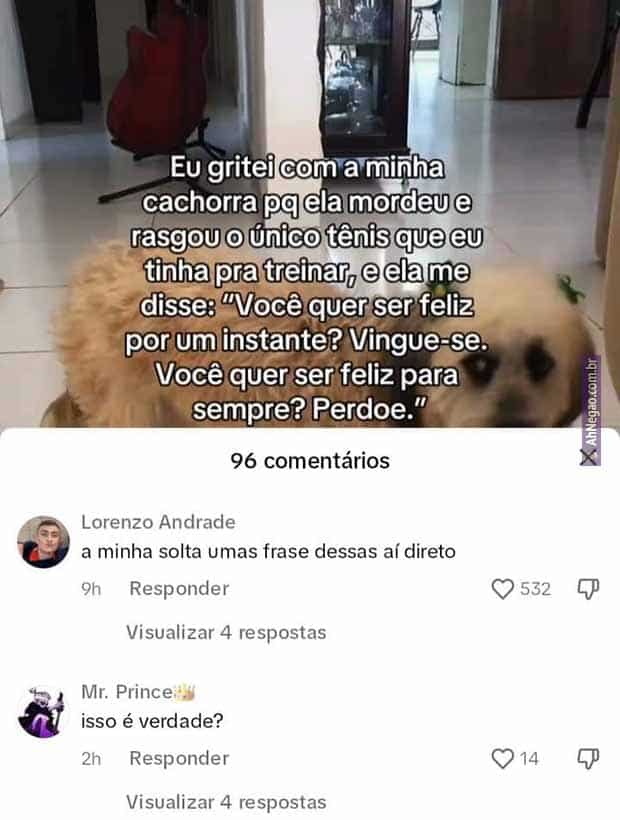This screenshot has height=820, width=620.
Task: Like Lorenzo Andrade's comment
Action: [503, 589]
